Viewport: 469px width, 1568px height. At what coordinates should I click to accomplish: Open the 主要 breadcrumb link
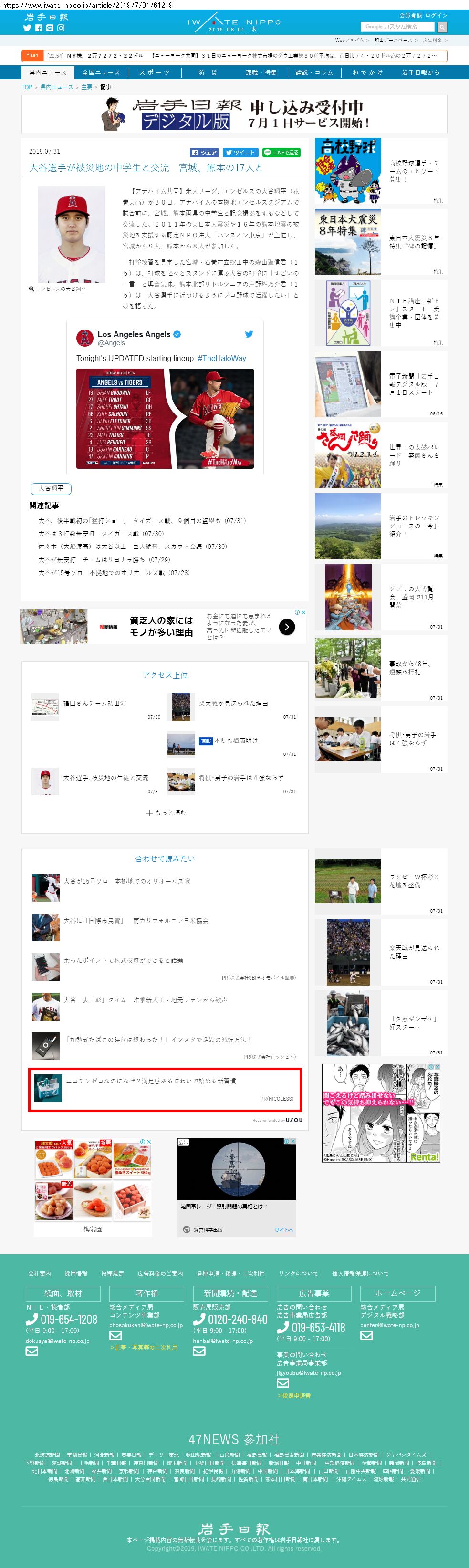point(86,87)
